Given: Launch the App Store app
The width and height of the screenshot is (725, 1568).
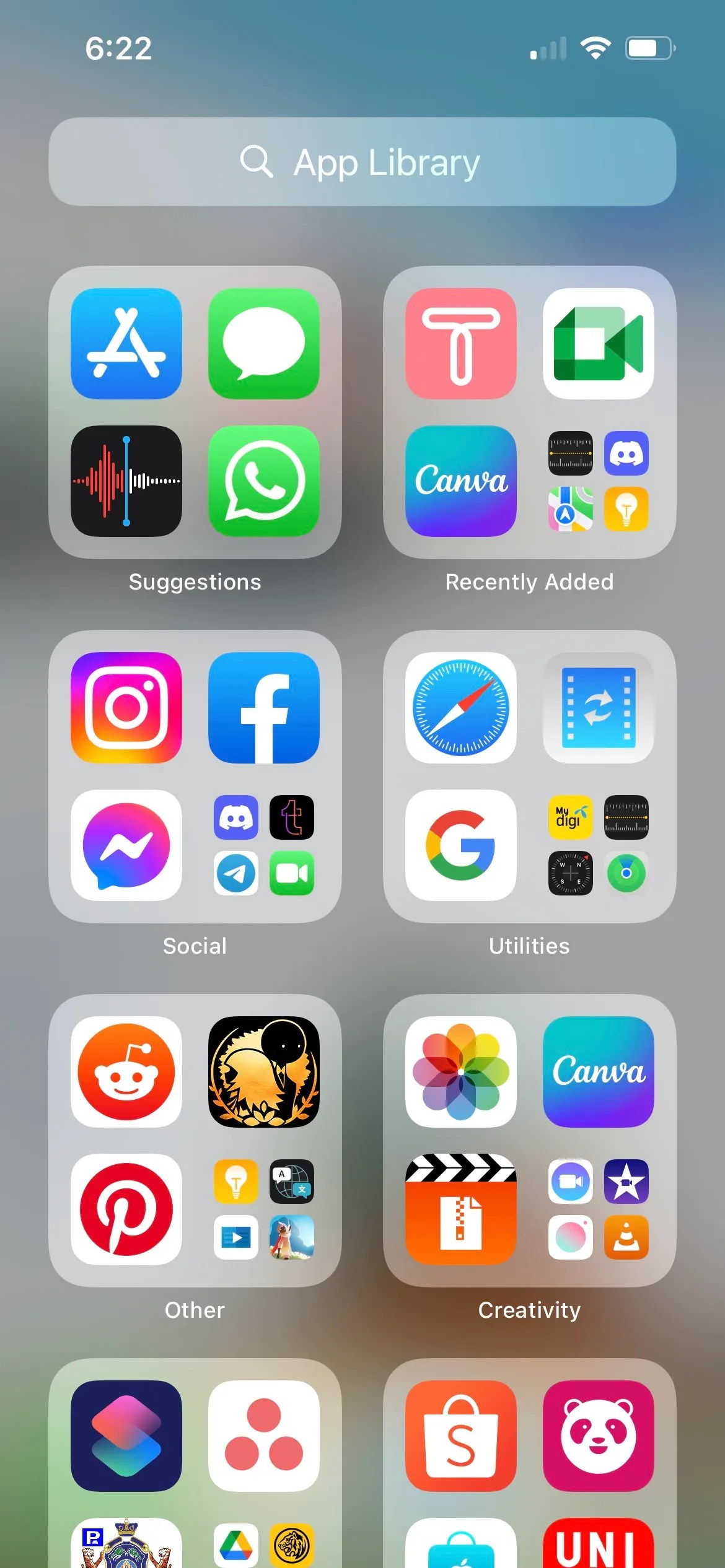Looking at the screenshot, I should pos(126,345).
